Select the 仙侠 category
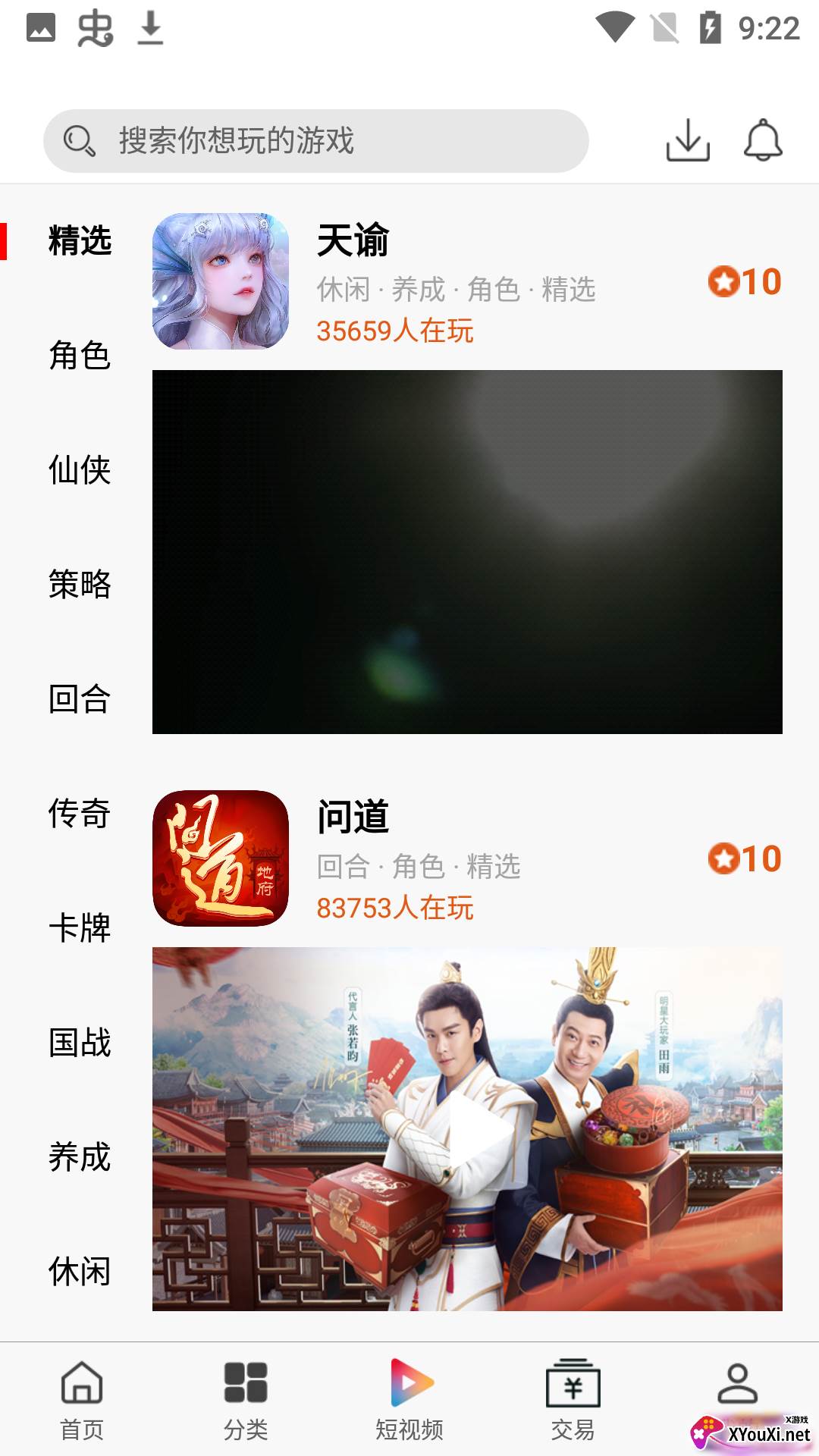Image resolution: width=819 pixels, height=1456 pixels. (x=80, y=469)
